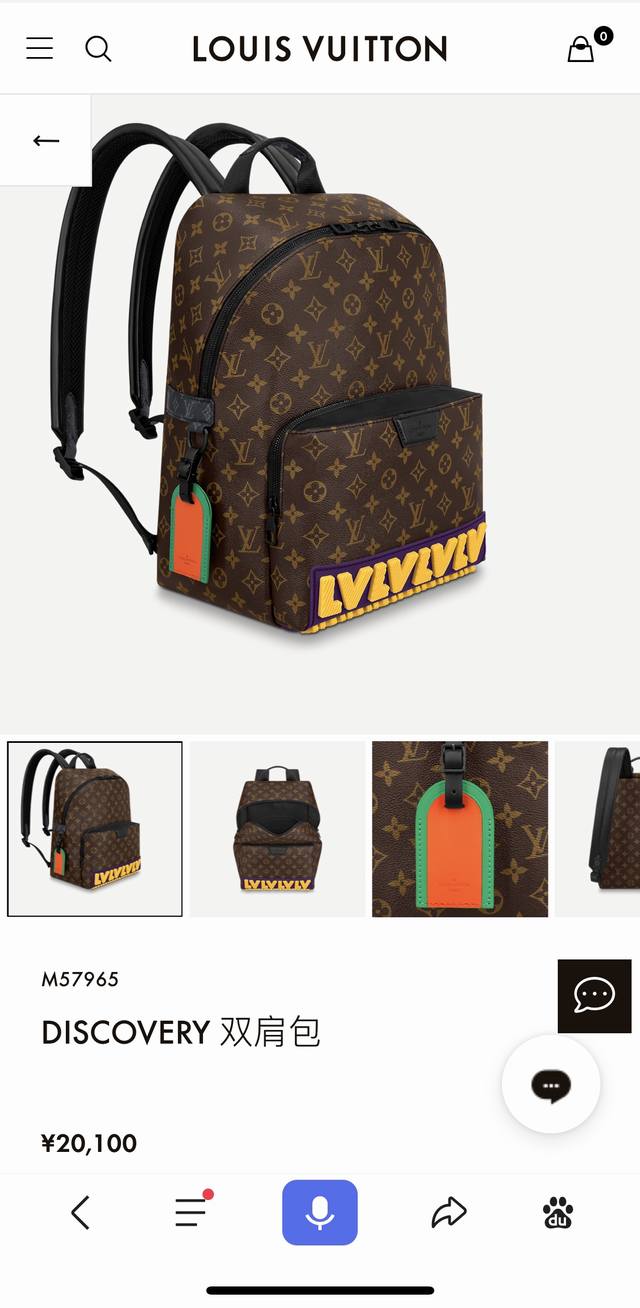Tap the browser back arrow
Viewport: 640px width, 1308px height.
click(81, 1213)
